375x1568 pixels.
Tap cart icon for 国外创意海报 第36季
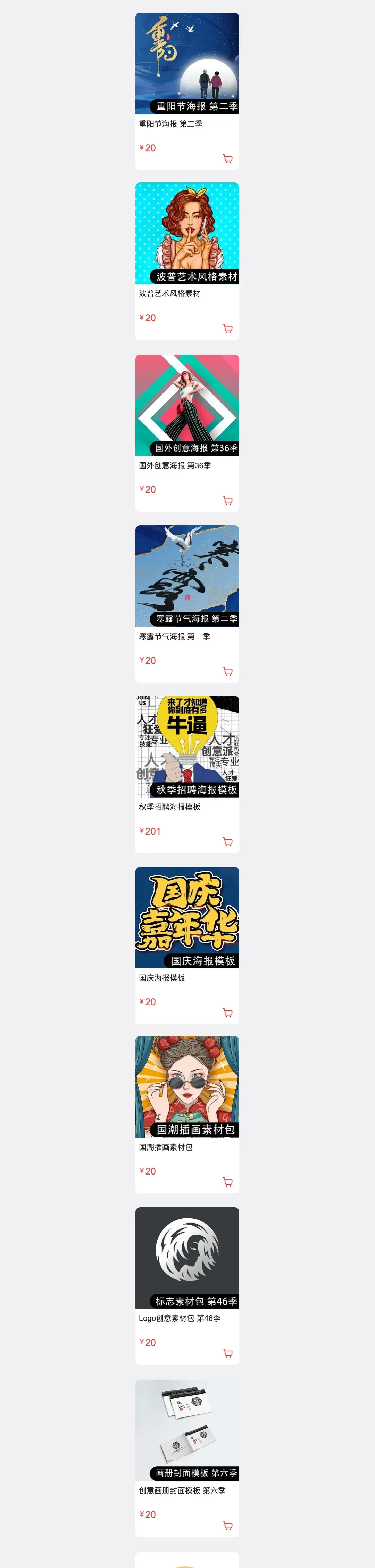(x=228, y=500)
